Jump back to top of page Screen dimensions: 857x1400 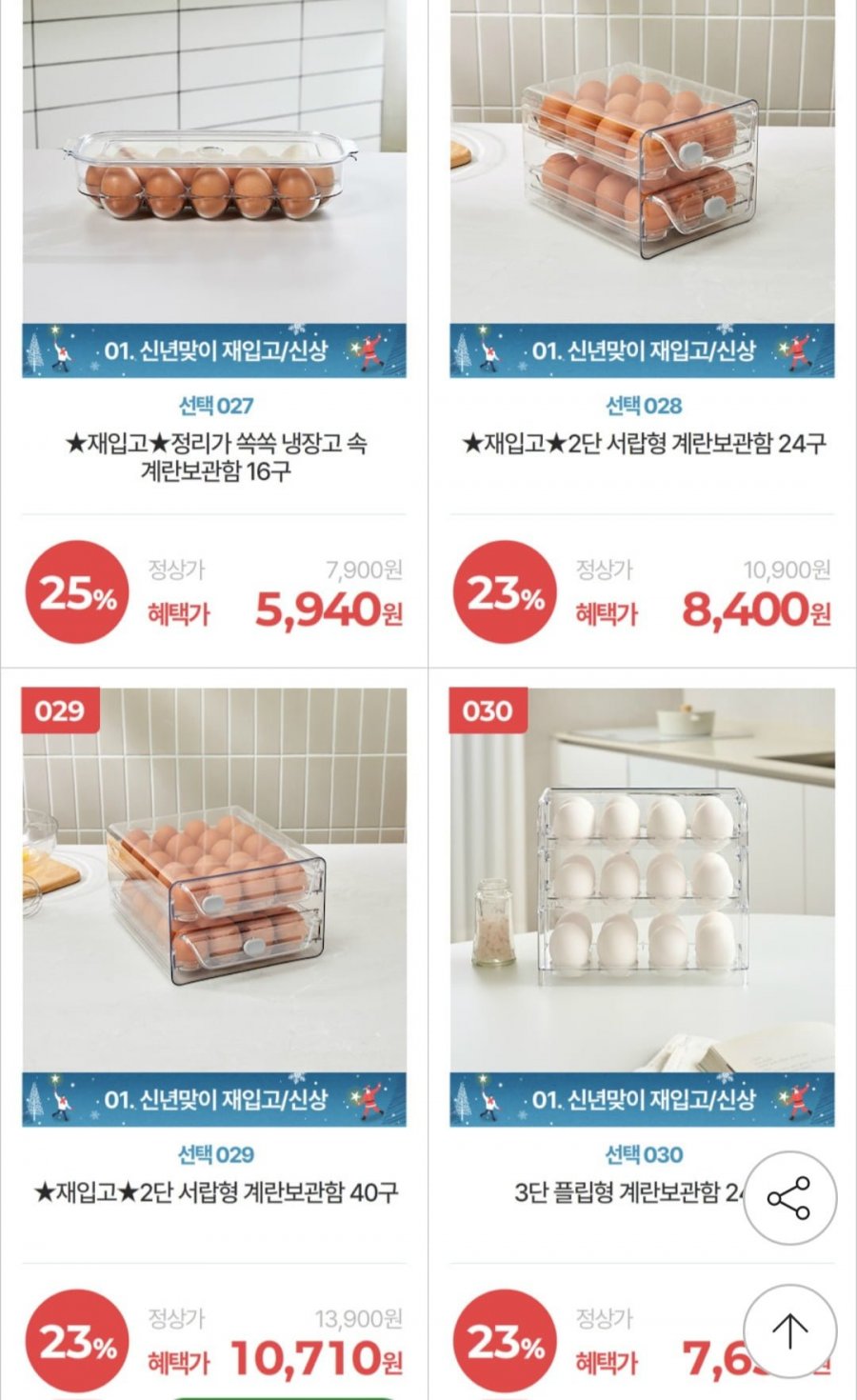click(x=789, y=1330)
